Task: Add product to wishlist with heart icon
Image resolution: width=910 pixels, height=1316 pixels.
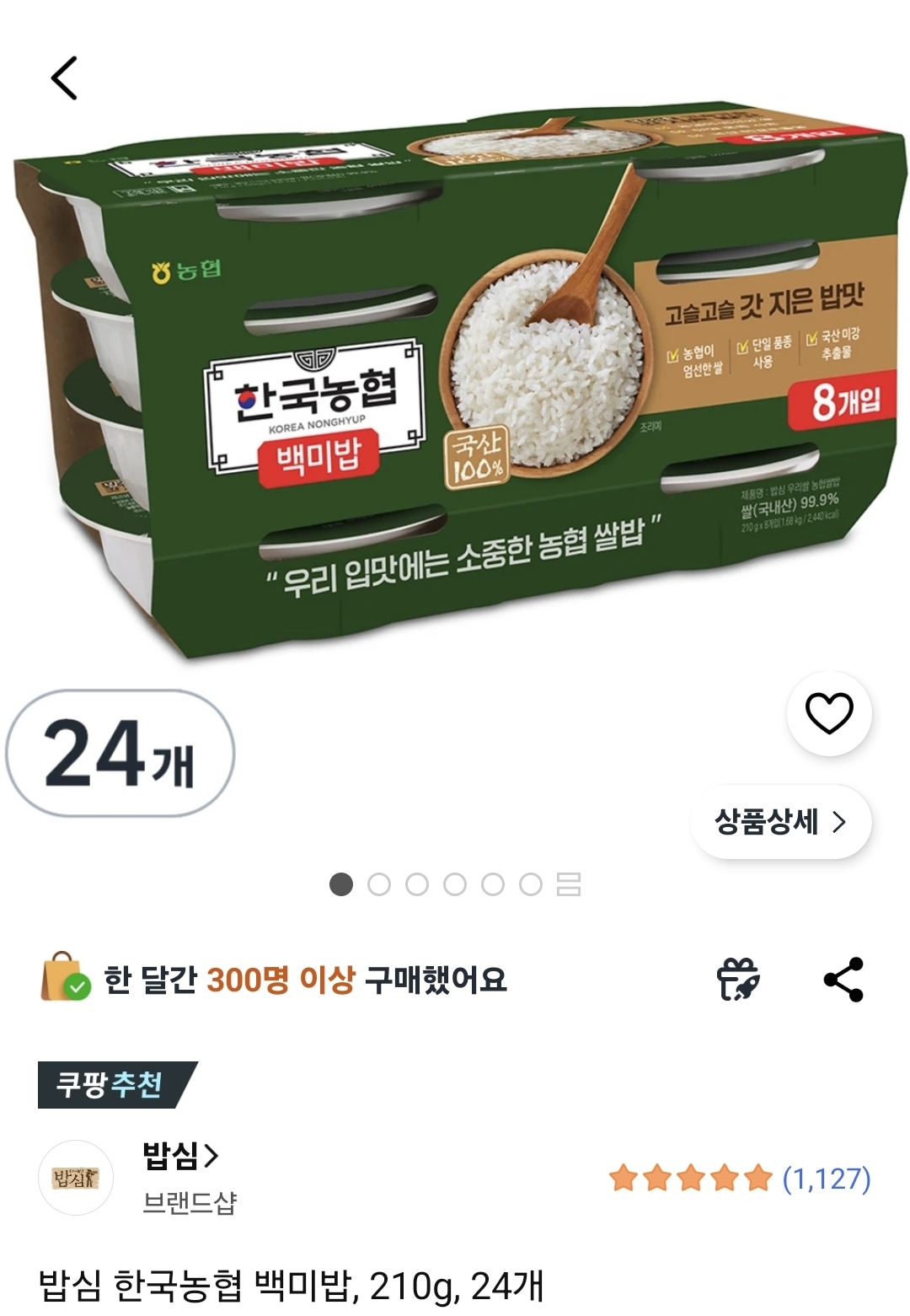Action: coord(829,713)
